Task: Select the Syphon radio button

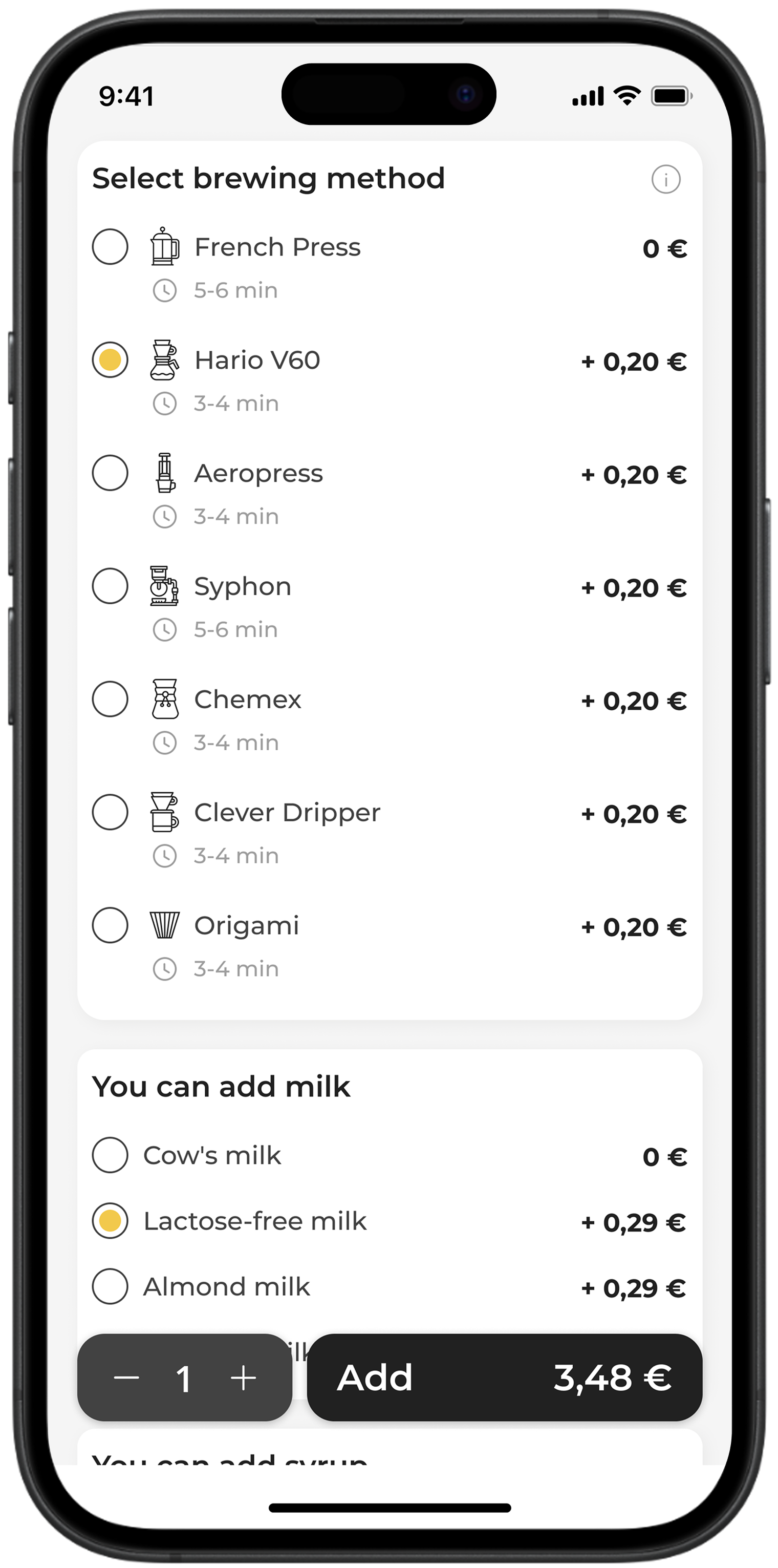Action: coord(110,586)
